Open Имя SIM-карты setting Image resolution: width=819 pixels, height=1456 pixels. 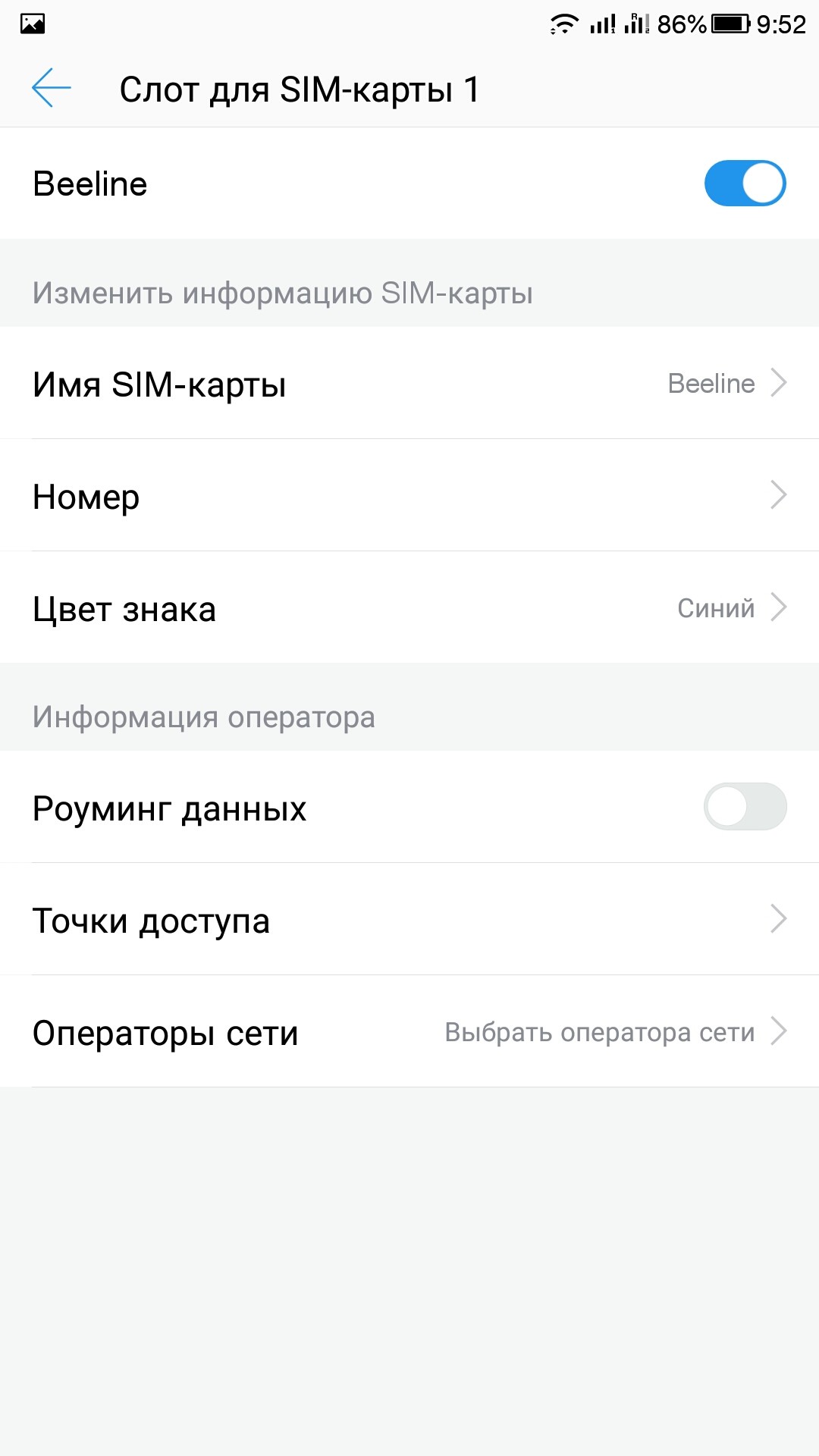click(409, 384)
